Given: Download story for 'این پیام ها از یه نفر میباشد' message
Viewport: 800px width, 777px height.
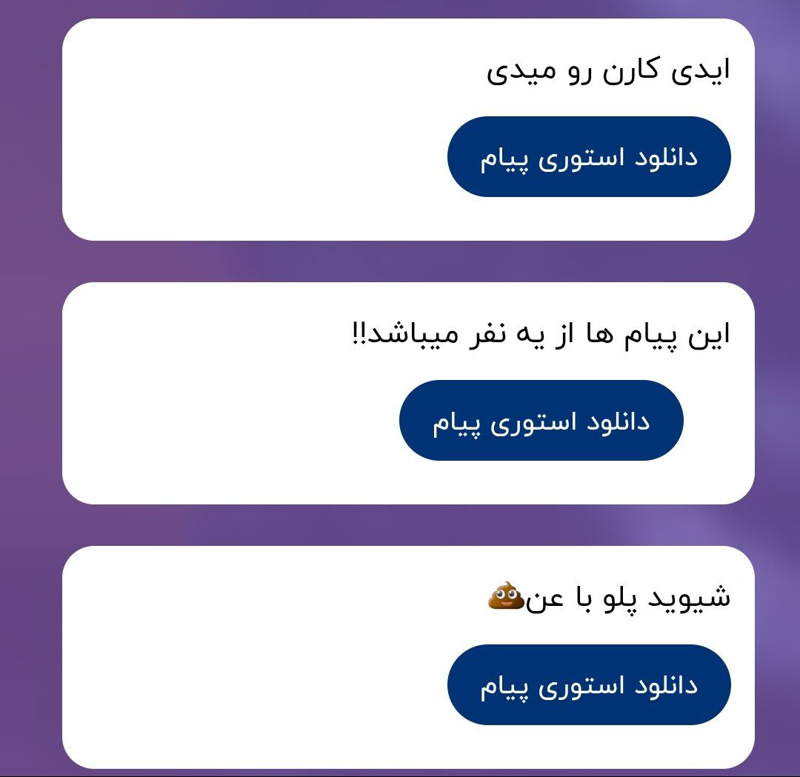Looking at the screenshot, I should click(541, 421).
